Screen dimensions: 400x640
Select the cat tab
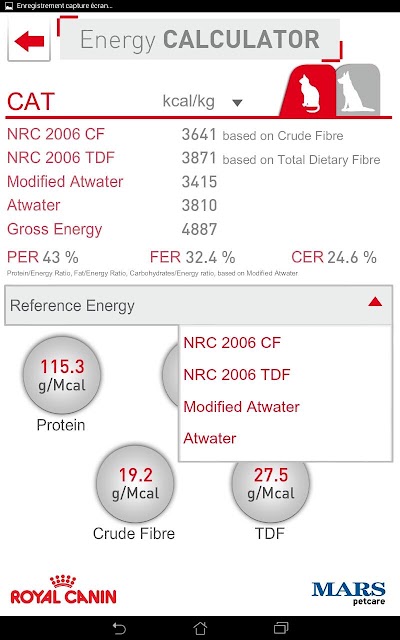(x=308, y=90)
